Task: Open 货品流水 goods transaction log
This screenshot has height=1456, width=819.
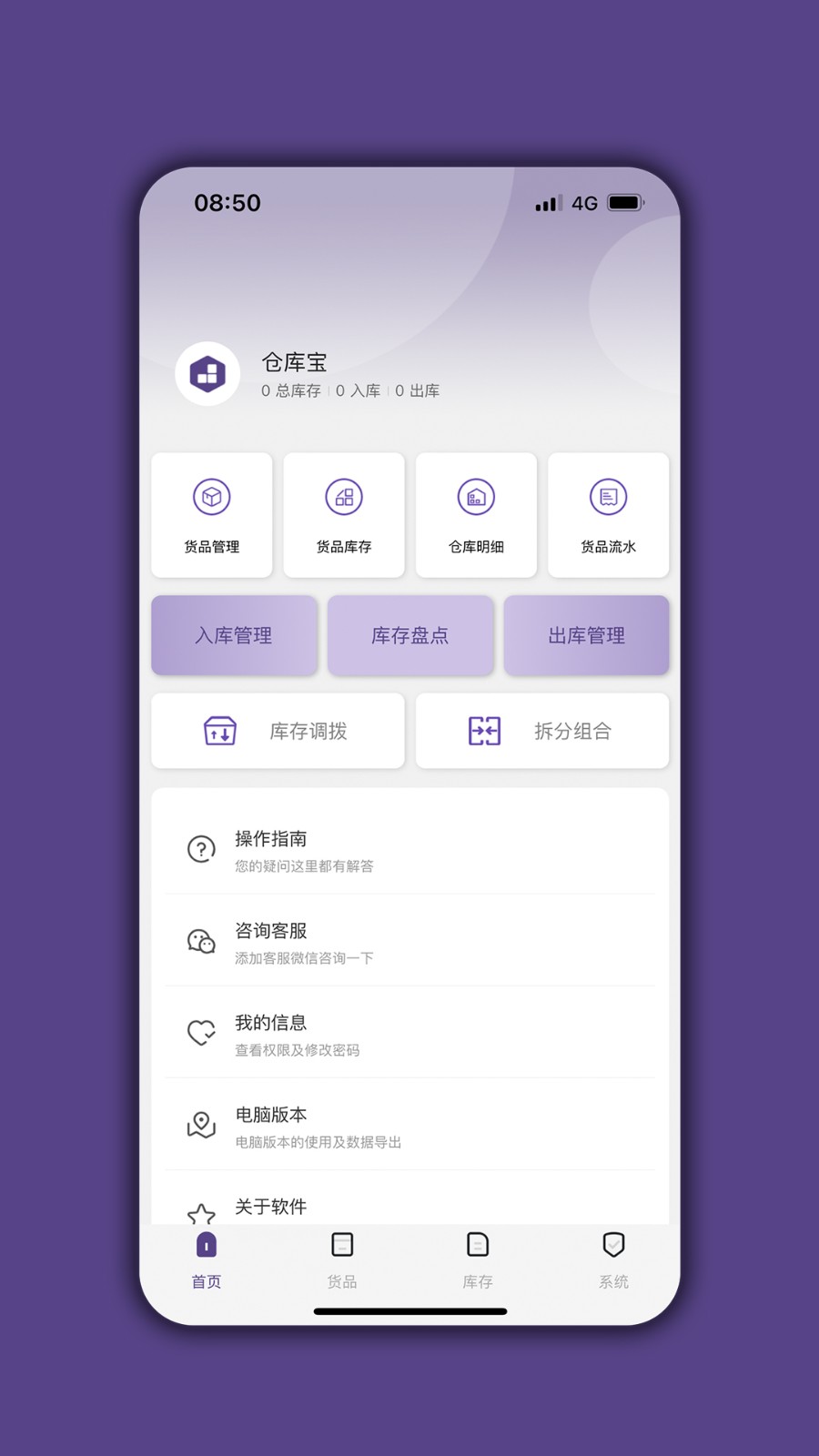Action: [608, 515]
